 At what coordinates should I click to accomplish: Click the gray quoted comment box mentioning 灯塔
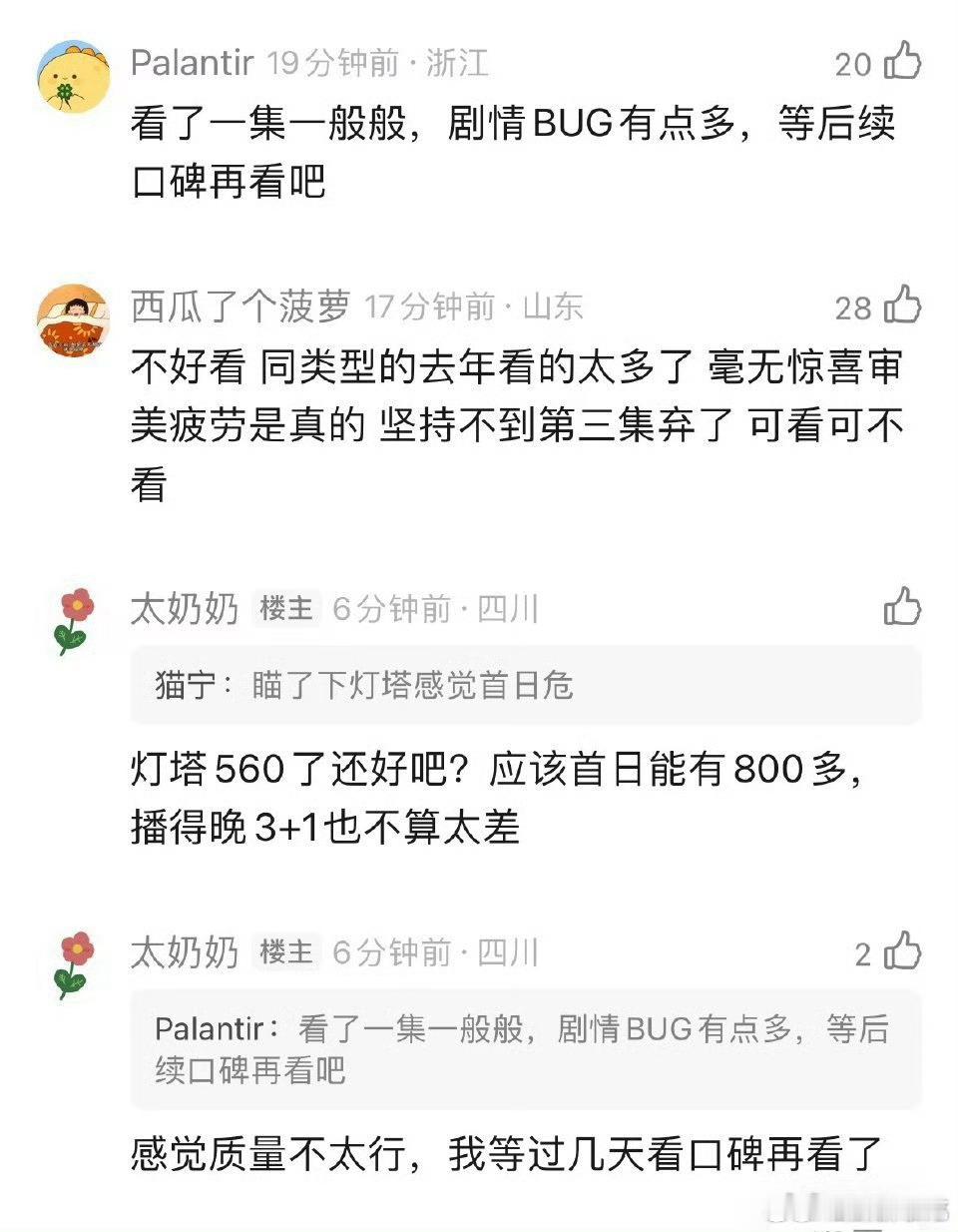(x=524, y=686)
